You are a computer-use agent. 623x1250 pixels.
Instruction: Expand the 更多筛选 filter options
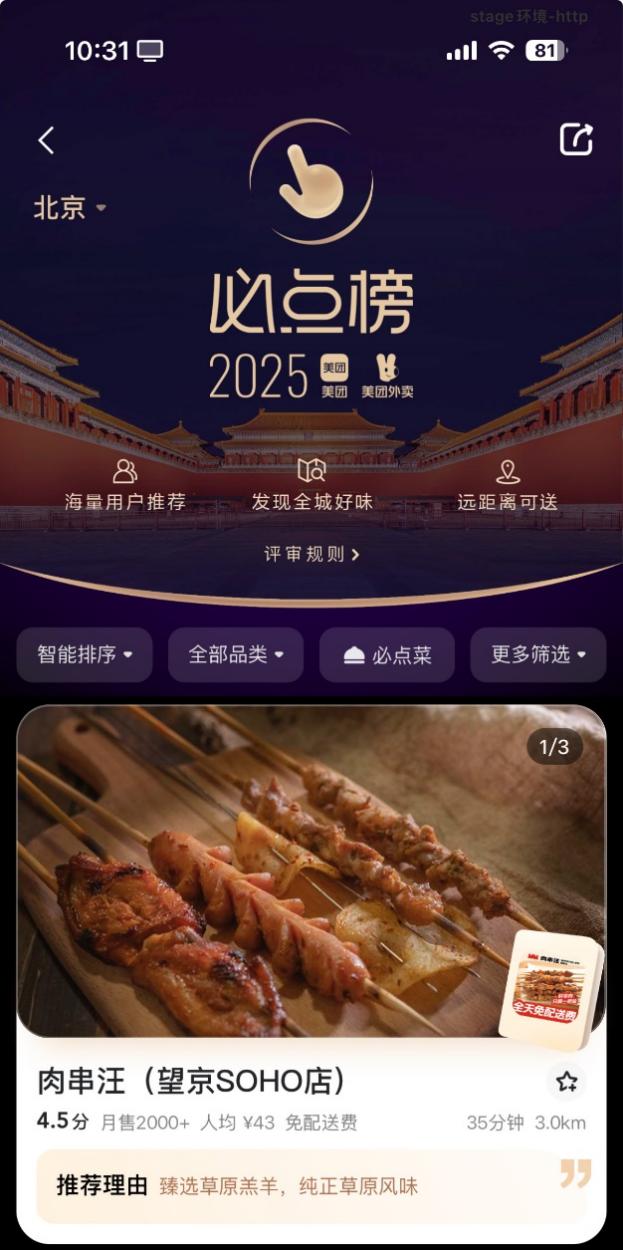pyautogui.click(x=538, y=655)
